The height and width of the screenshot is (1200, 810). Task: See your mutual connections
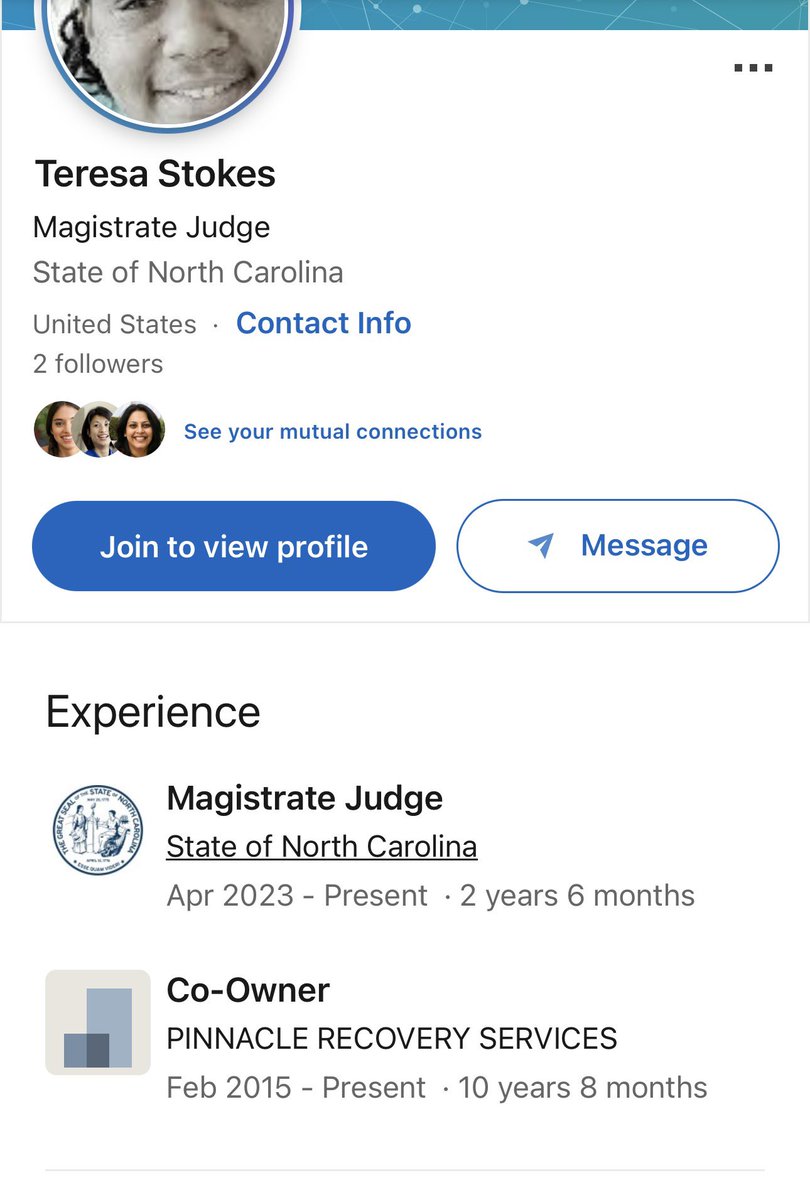[x=332, y=431]
